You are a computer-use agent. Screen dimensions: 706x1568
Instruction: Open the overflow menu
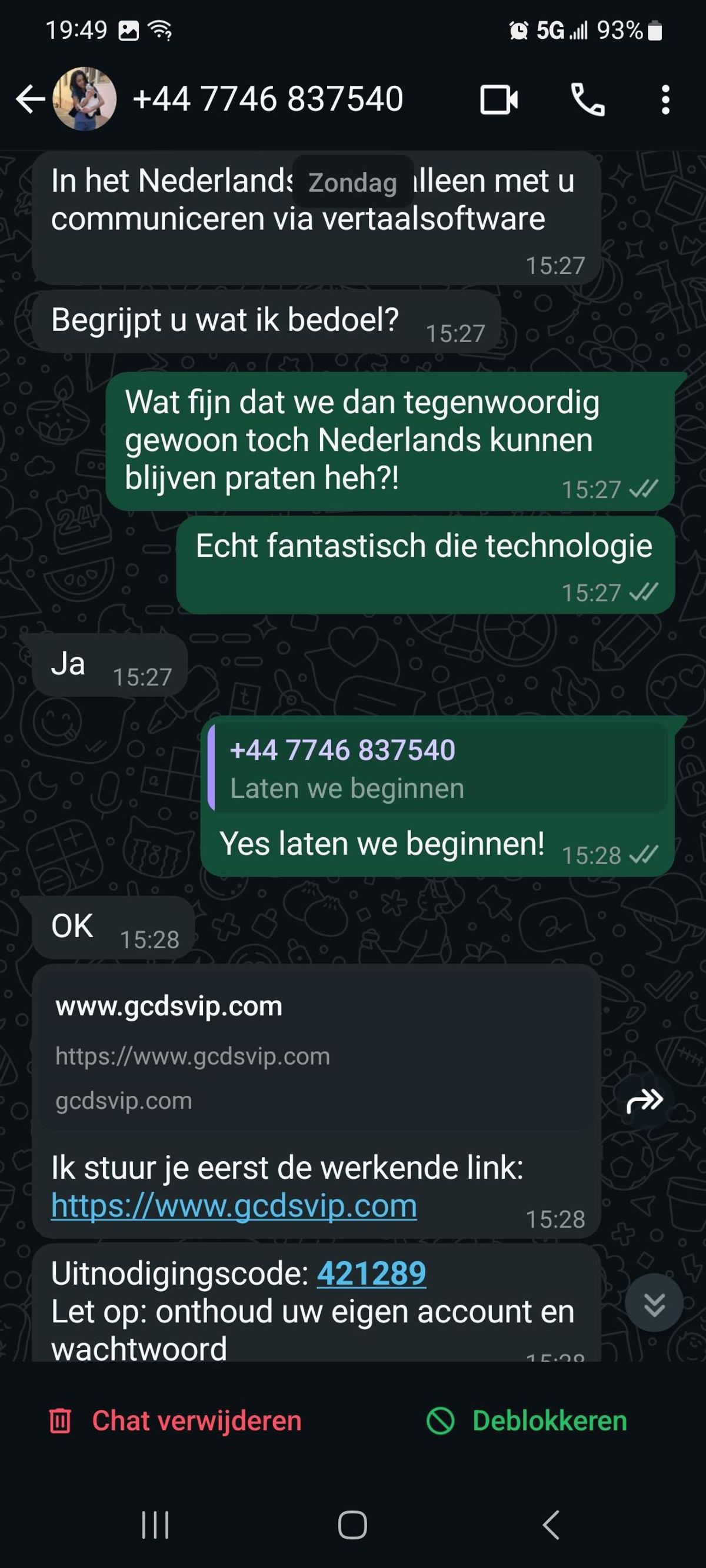pos(665,100)
